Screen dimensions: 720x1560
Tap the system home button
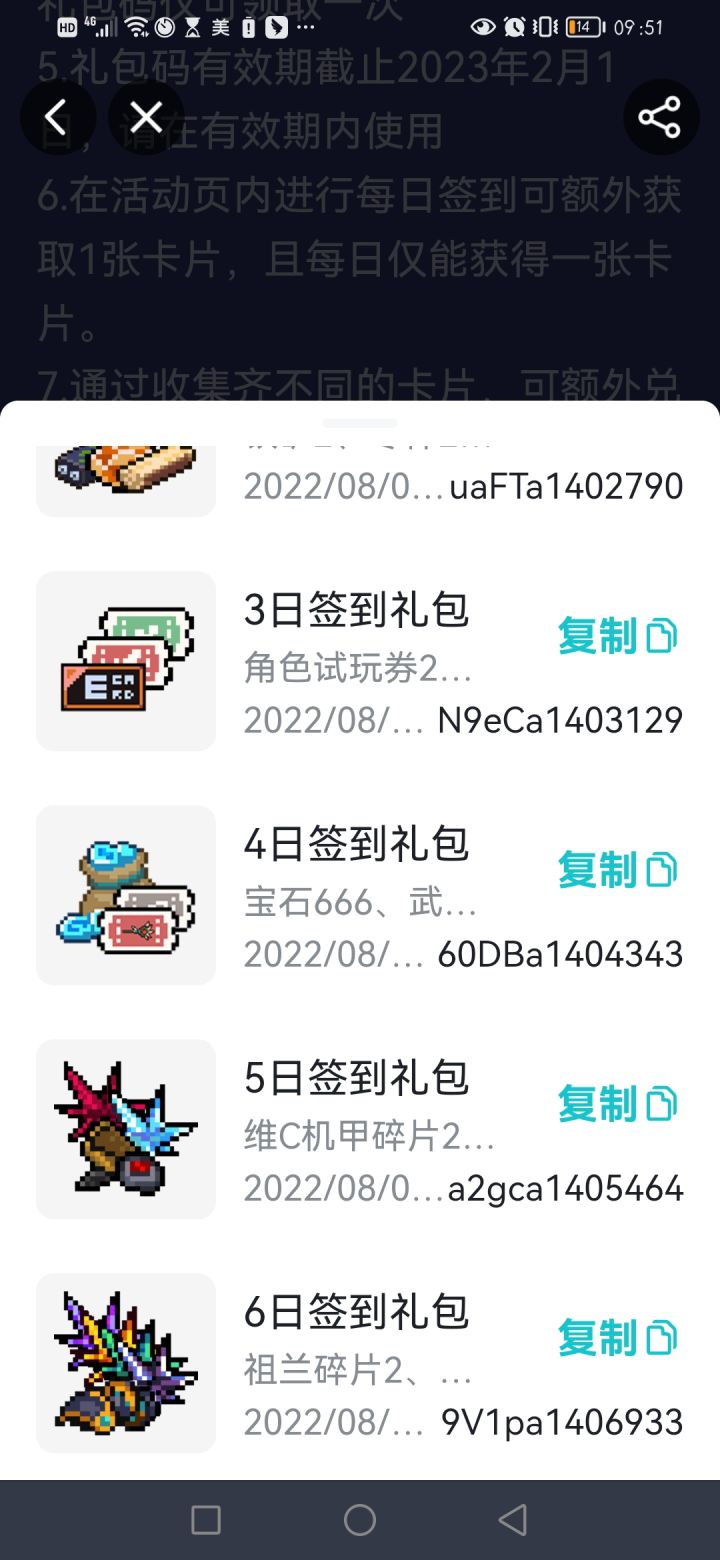click(360, 1520)
